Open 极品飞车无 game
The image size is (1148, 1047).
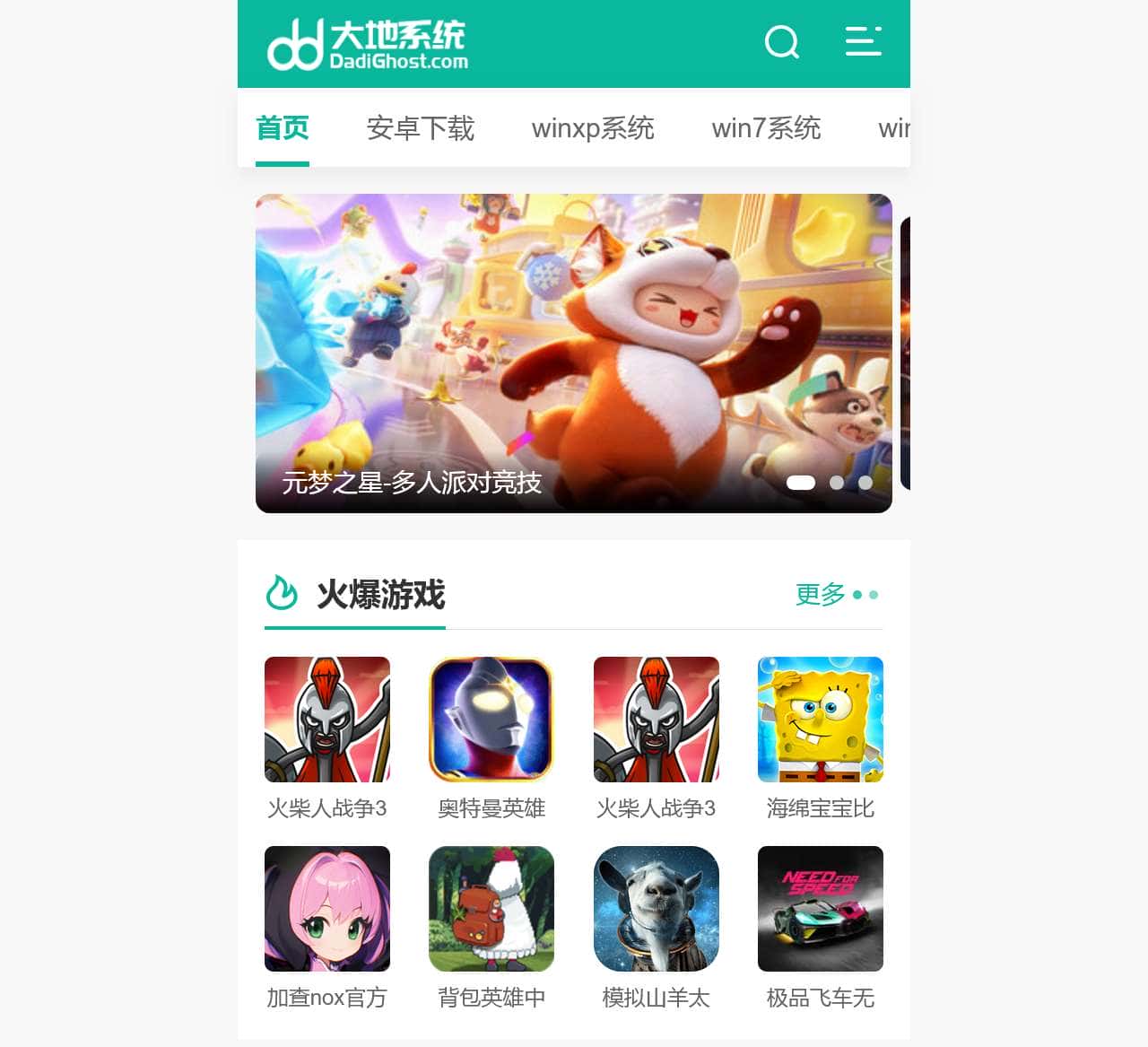point(820,909)
